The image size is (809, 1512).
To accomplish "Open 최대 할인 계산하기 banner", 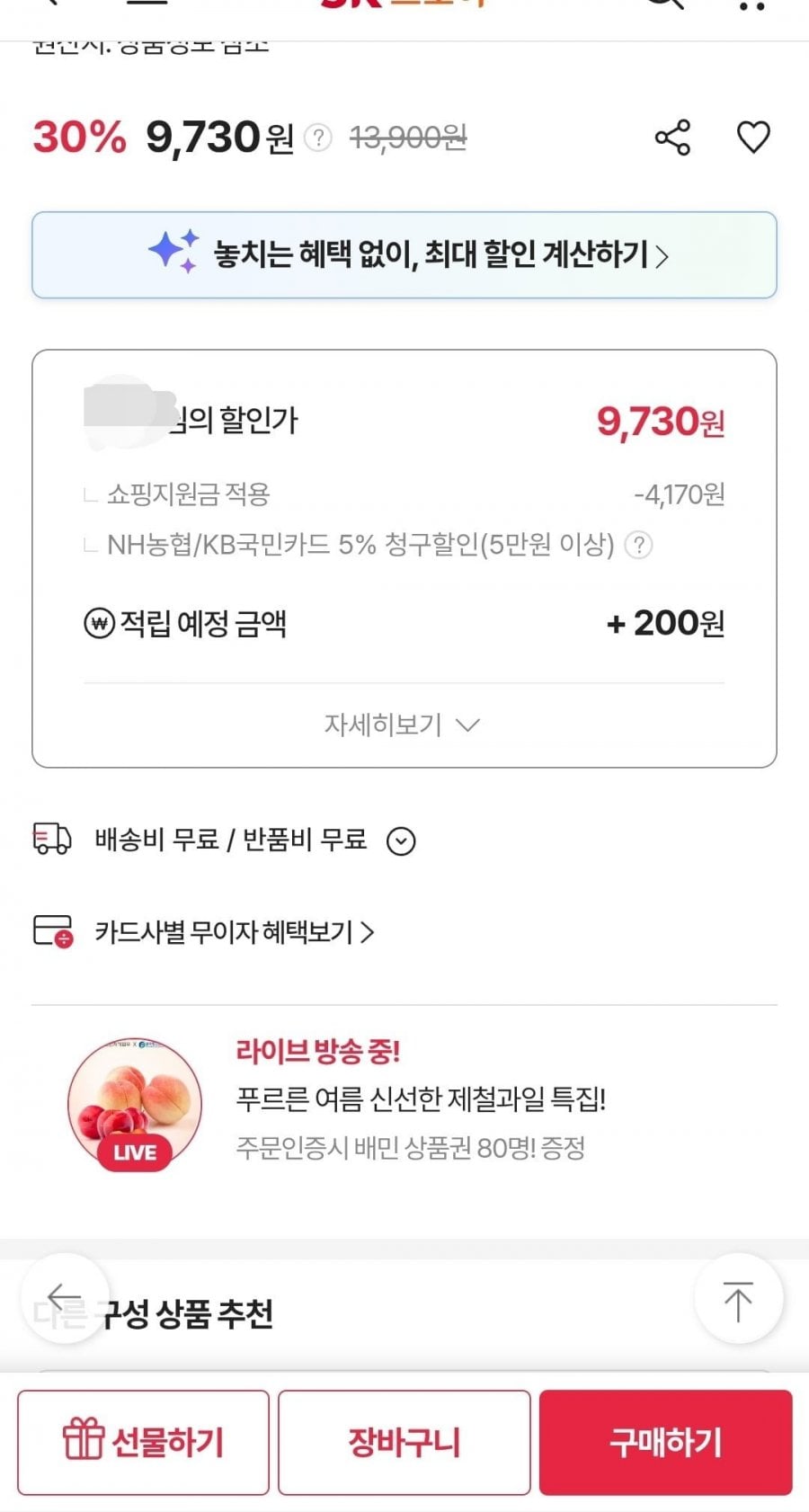I will coord(404,255).
